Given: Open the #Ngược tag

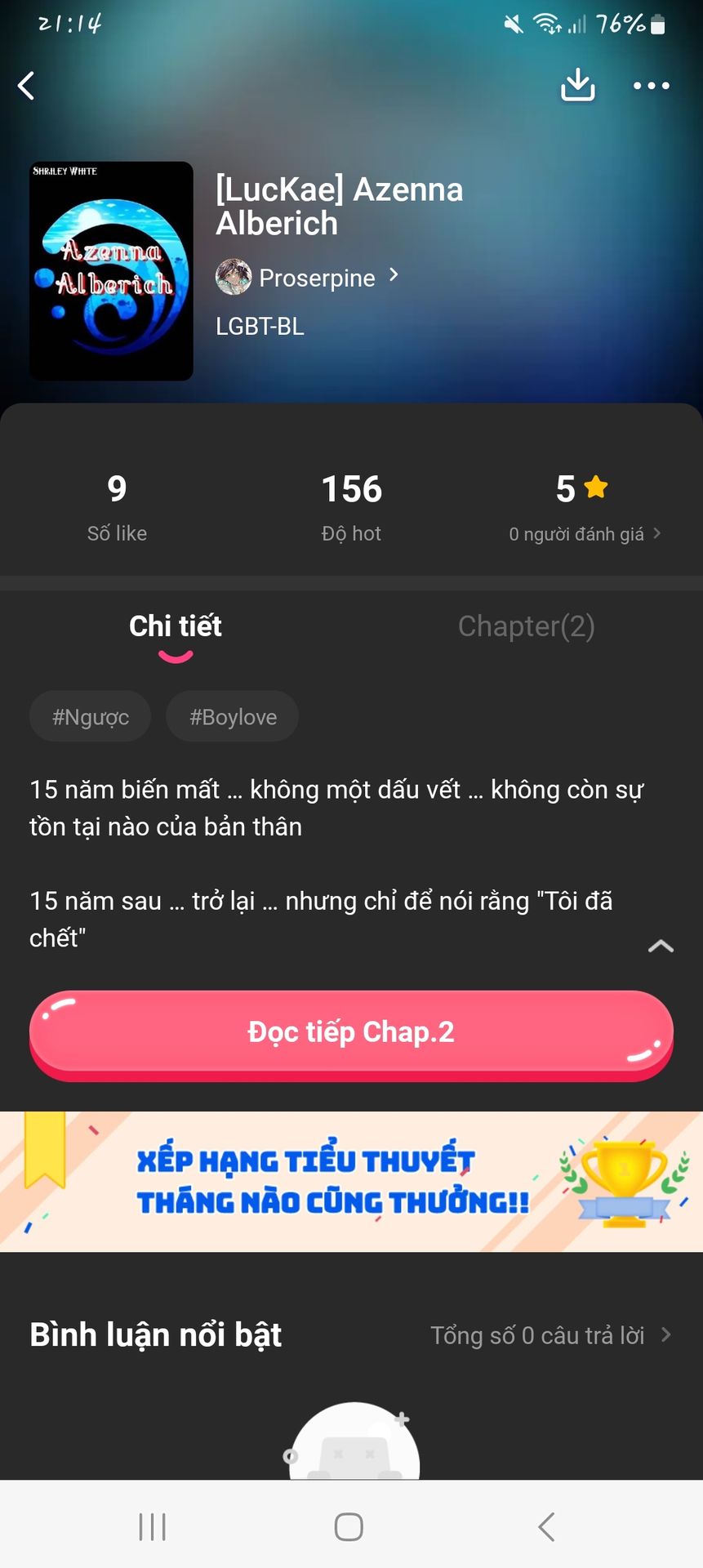Looking at the screenshot, I should point(91,717).
